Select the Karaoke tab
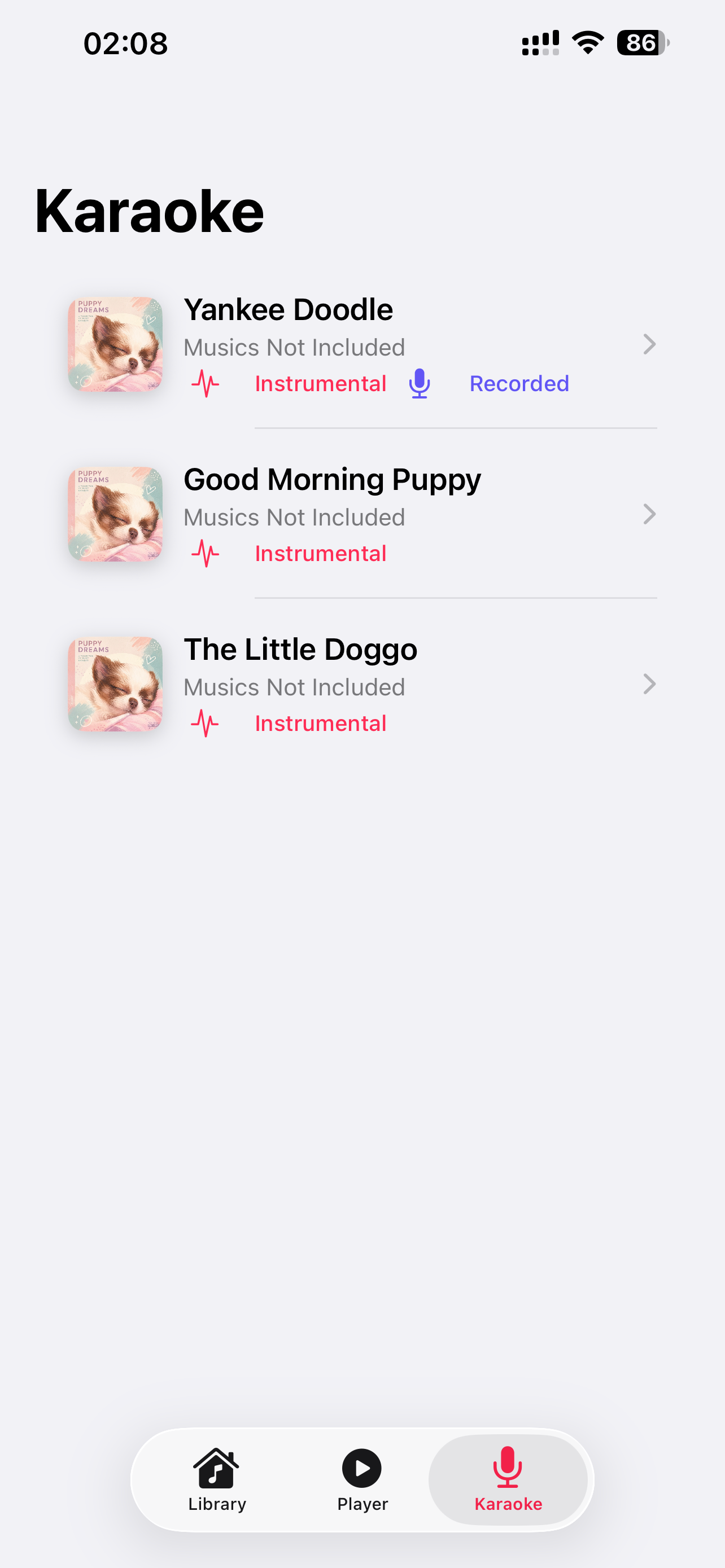Viewport: 725px width, 1568px height. (x=508, y=1480)
